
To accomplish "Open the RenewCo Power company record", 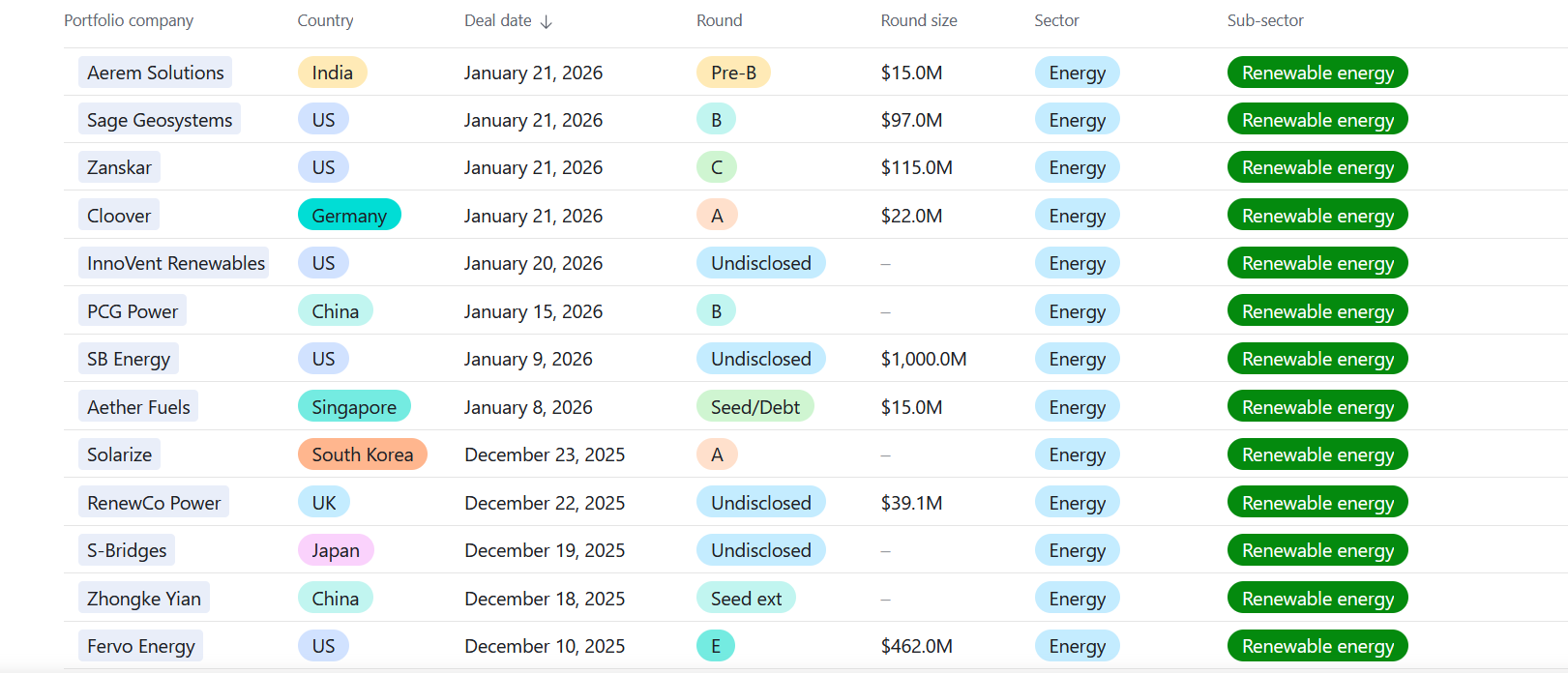I will pos(154,503).
